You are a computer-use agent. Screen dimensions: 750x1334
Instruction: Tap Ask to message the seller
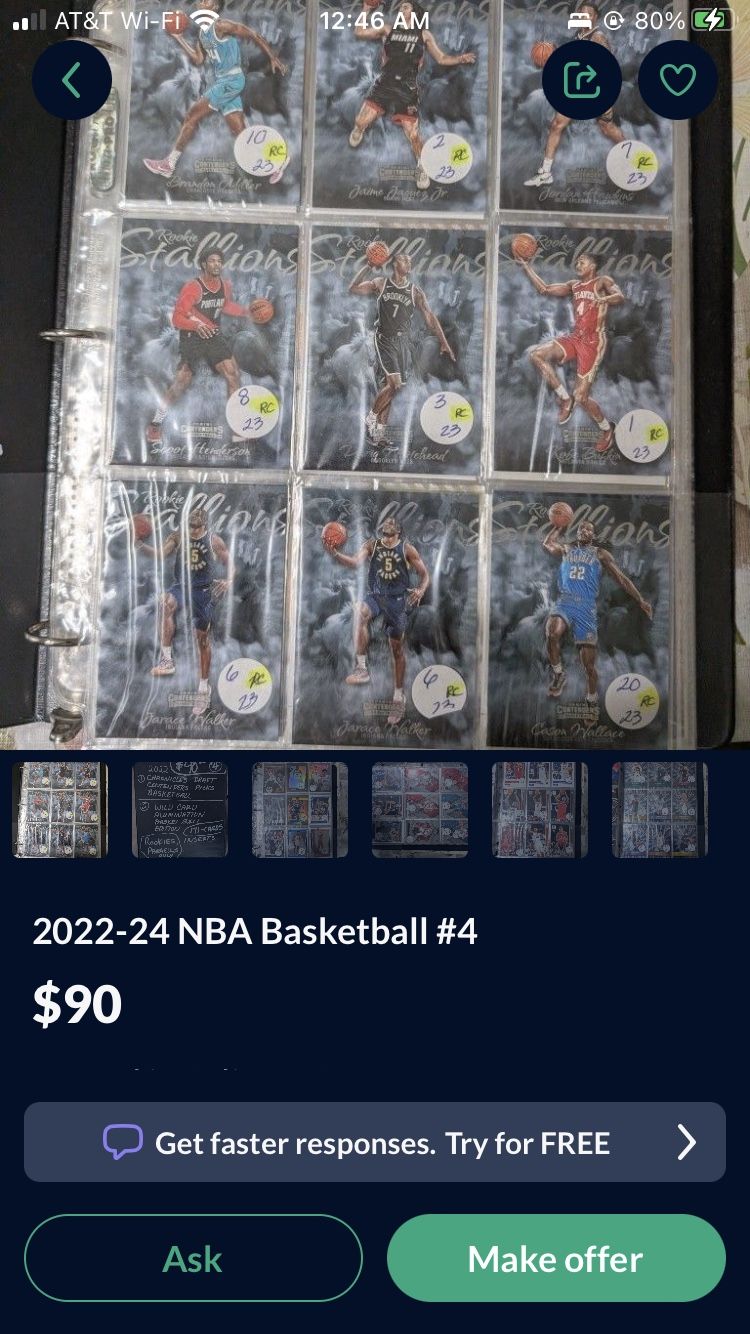click(193, 1258)
